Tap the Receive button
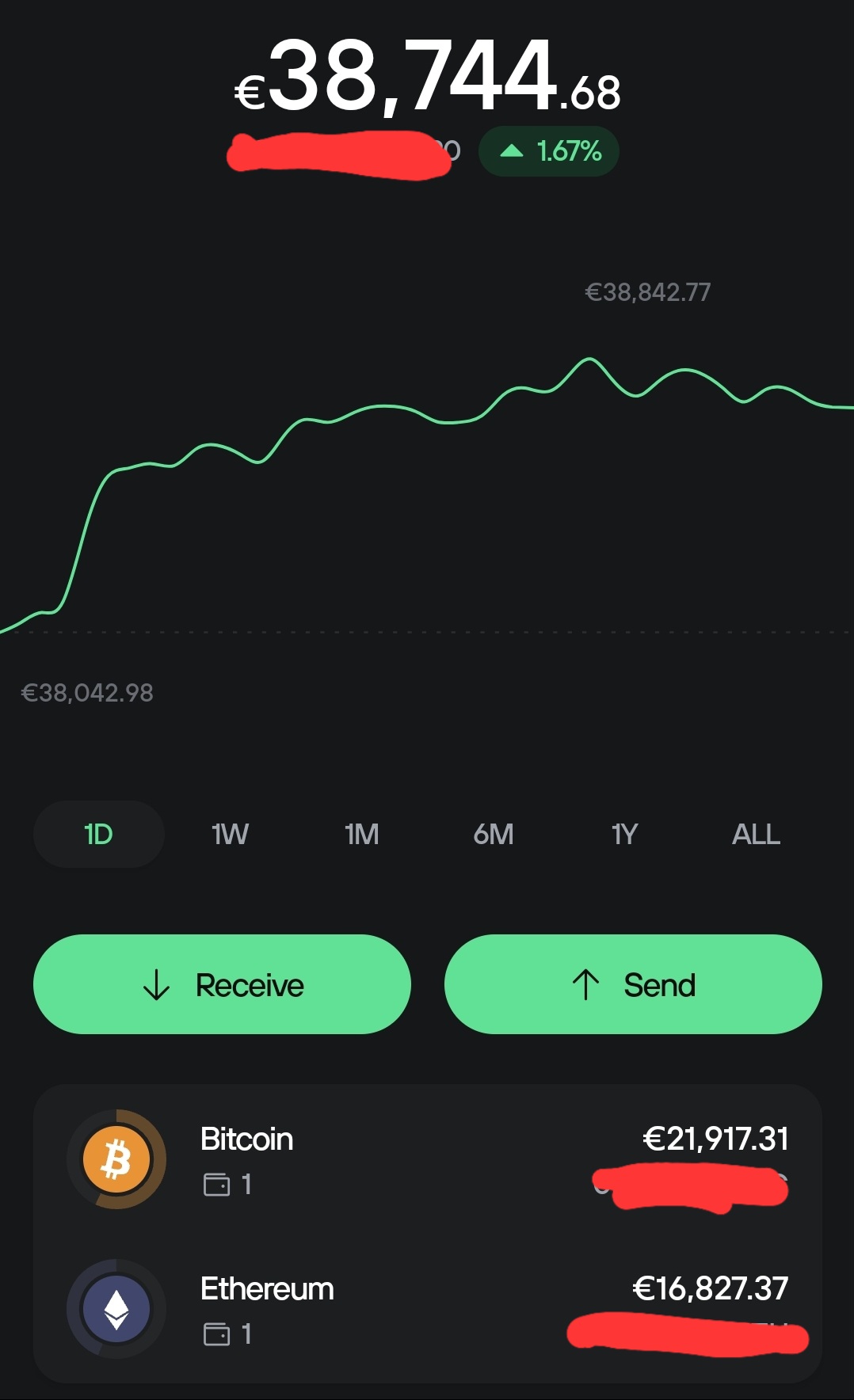Screen dimensions: 854x1400 [x=222, y=984]
